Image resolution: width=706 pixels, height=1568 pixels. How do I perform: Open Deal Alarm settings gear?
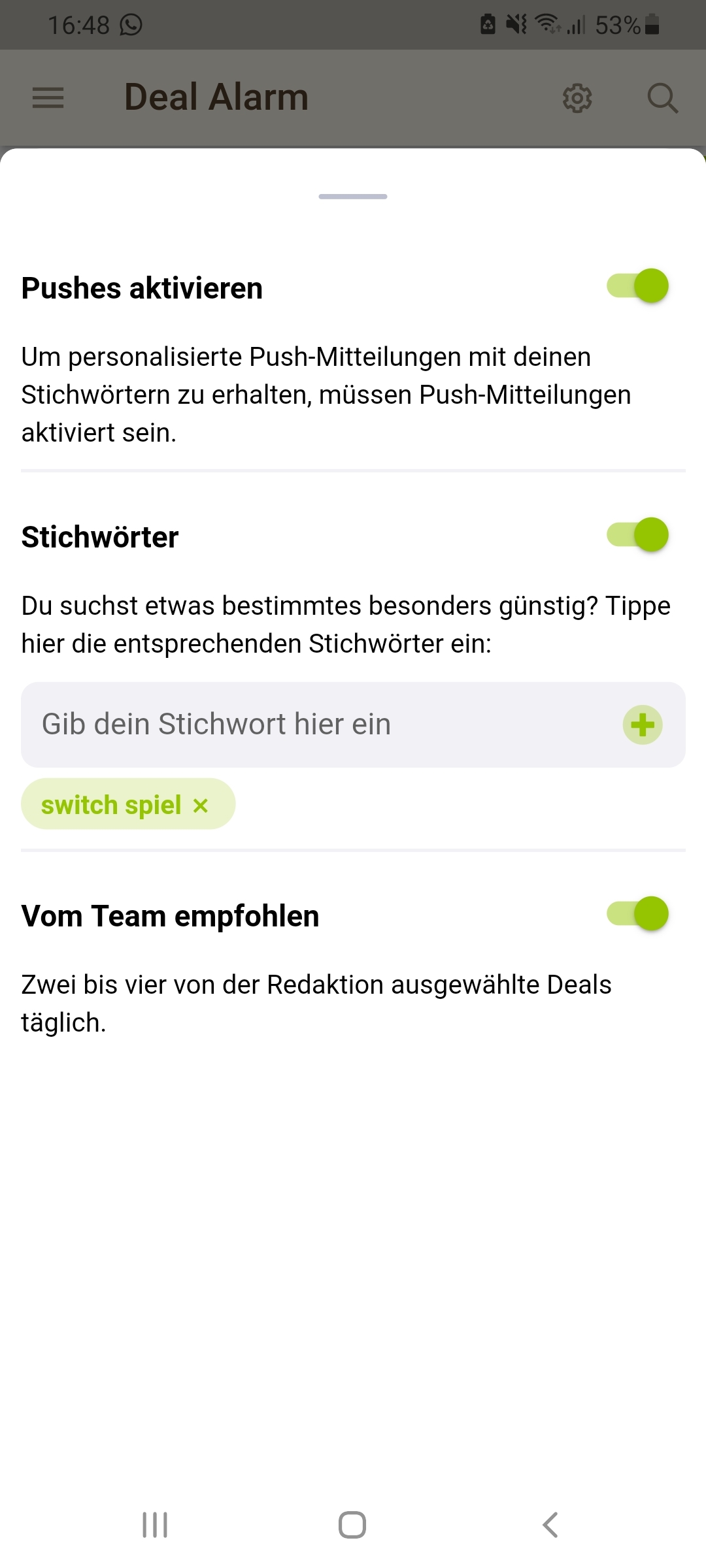coord(577,98)
